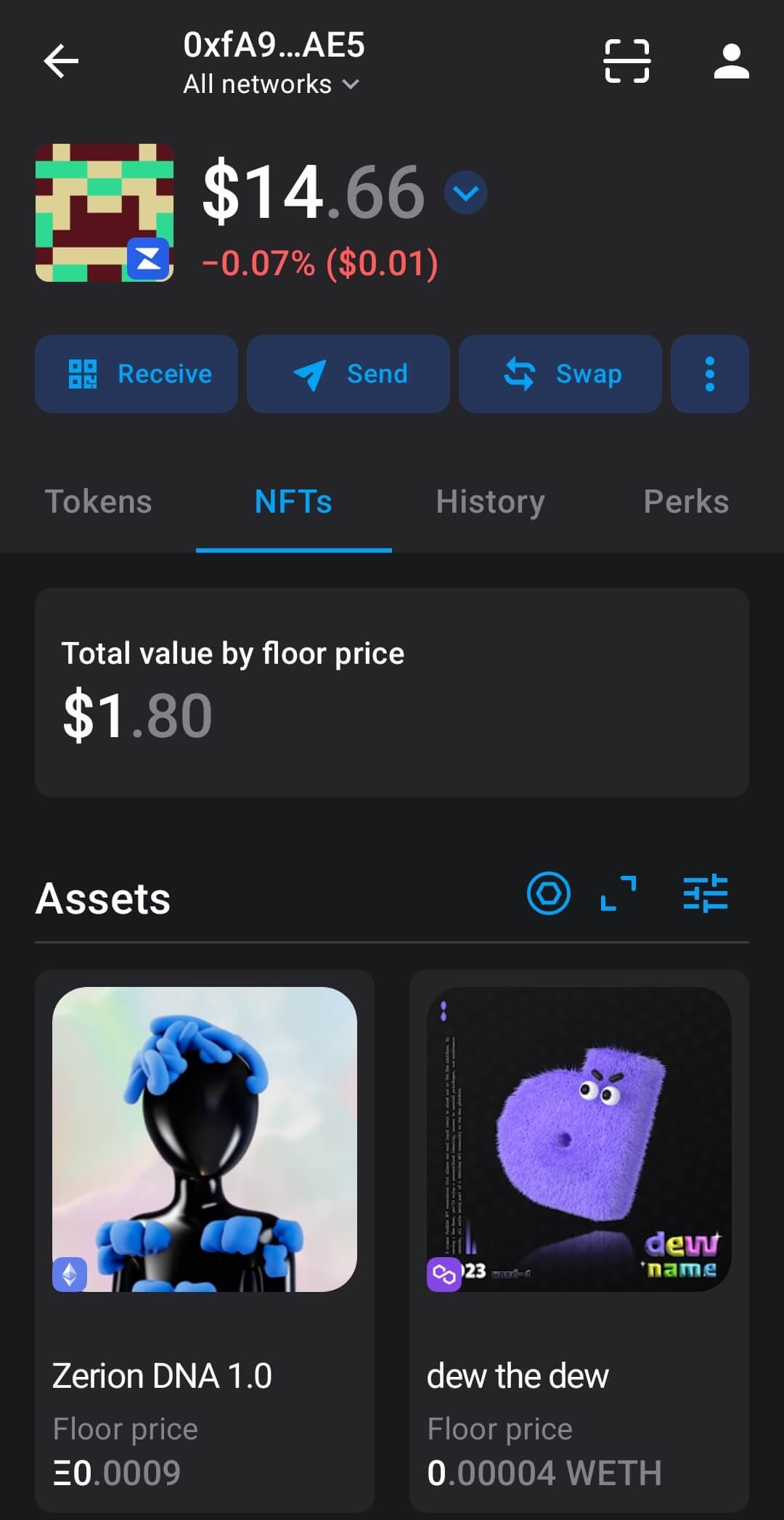This screenshot has height=1520, width=784.
Task: Open the dew the dew NFT card
Action: 579,1241
